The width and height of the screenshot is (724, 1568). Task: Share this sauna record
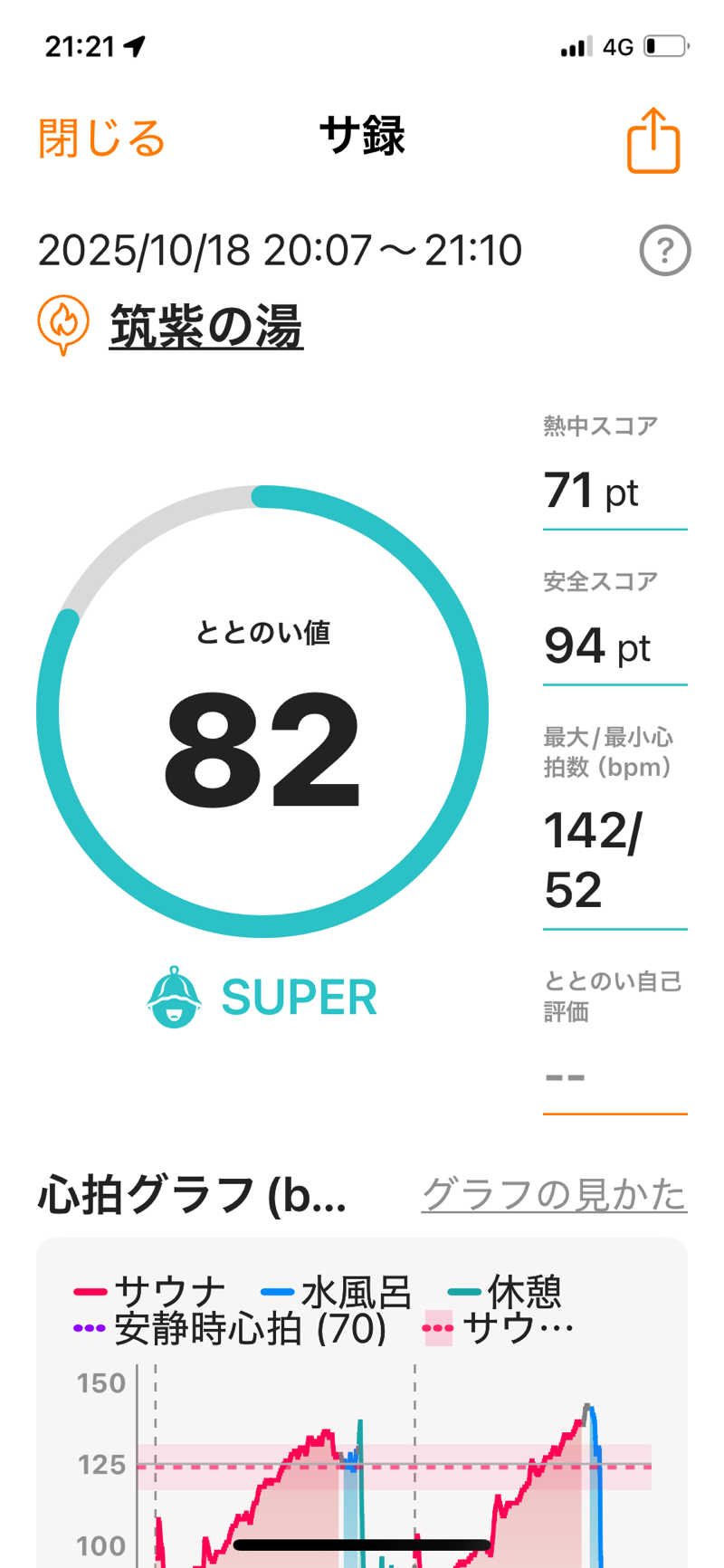pos(653,141)
